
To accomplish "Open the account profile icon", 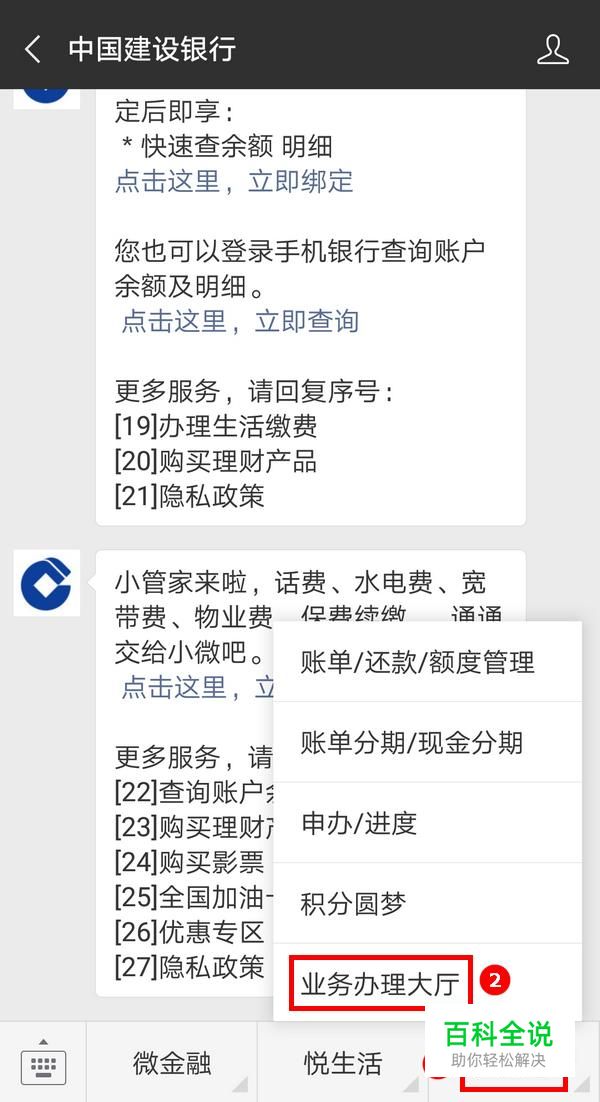I will (552, 49).
